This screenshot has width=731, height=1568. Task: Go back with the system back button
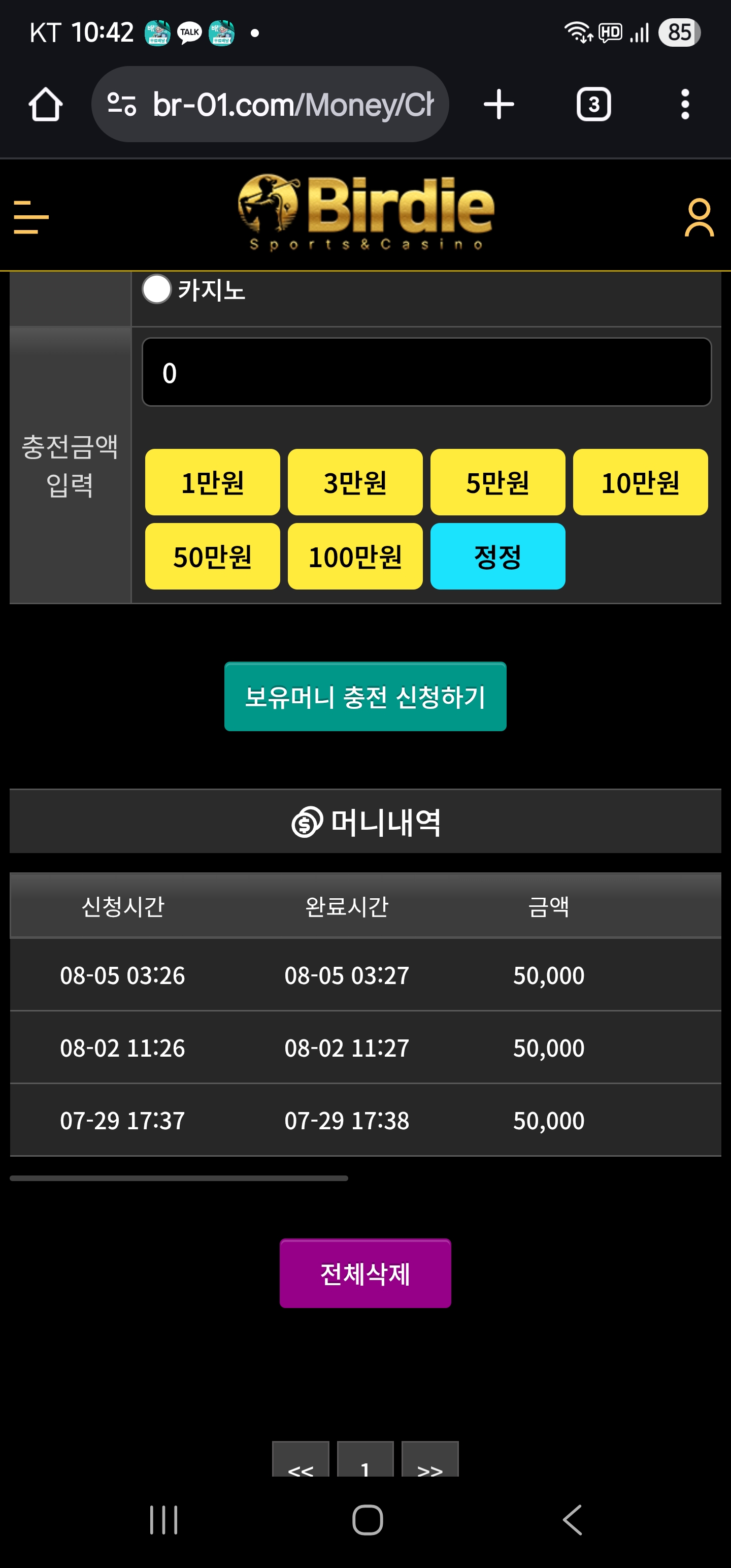pyautogui.click(x=572, y=1520)
